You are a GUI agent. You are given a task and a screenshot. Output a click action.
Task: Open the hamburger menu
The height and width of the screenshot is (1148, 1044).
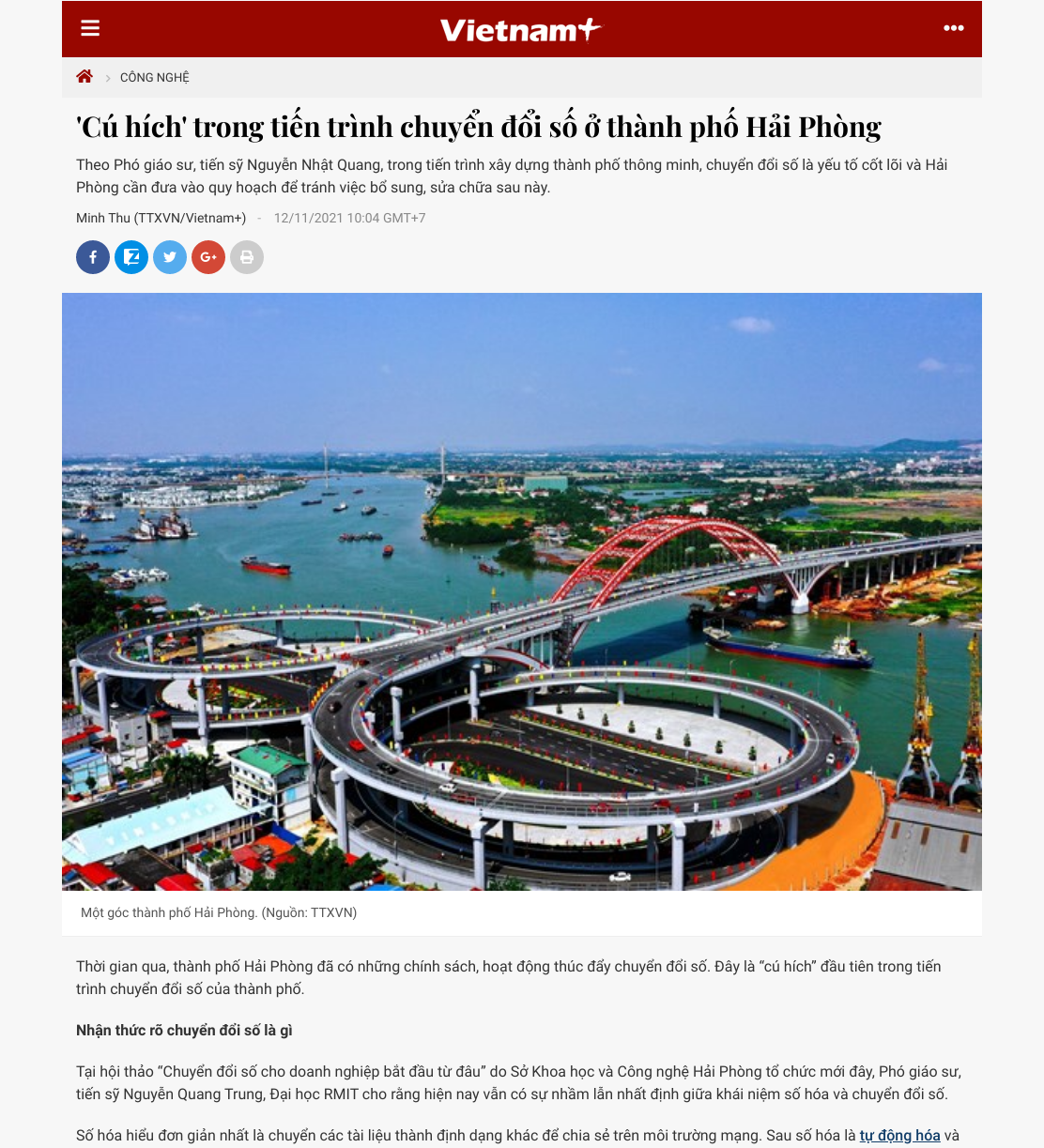pyautogui.click(x=90, y=28)
